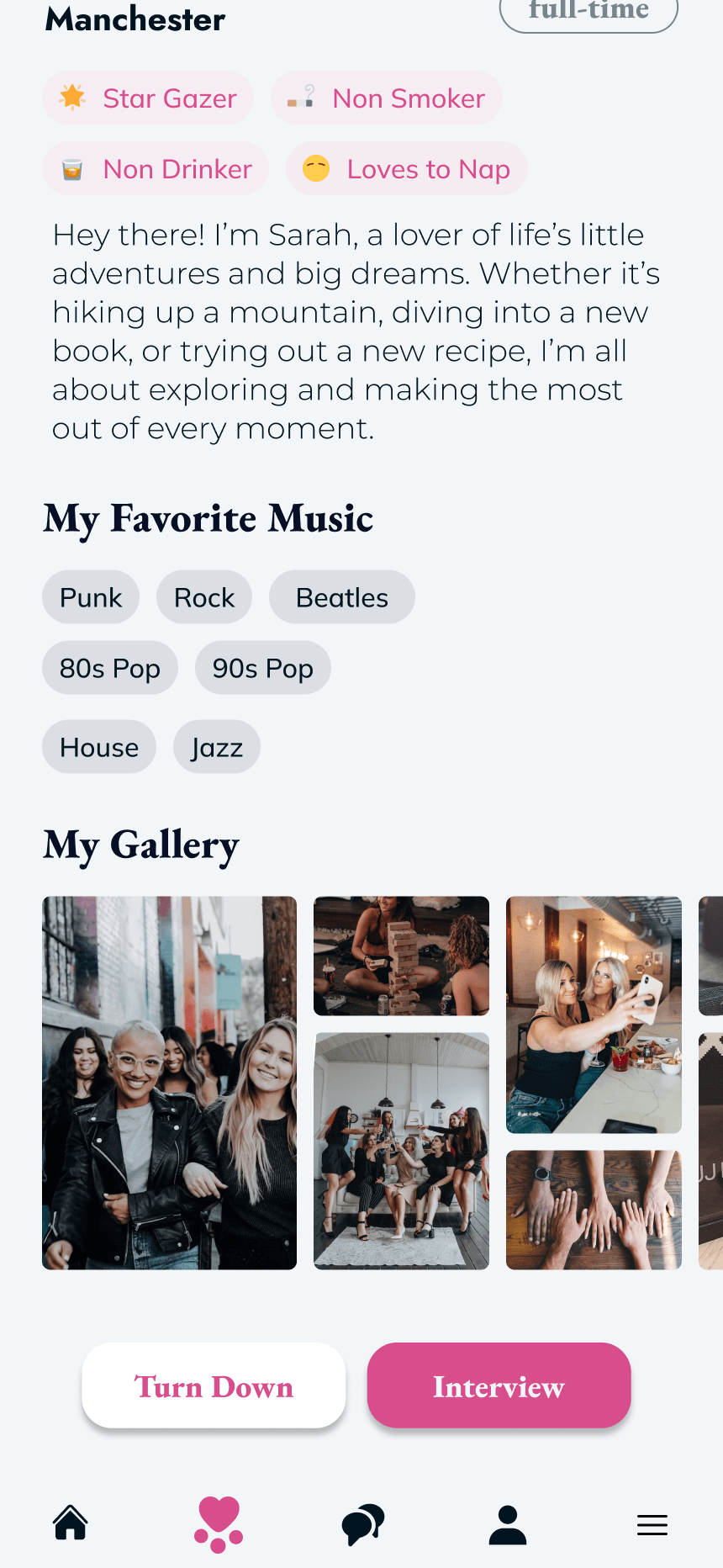Image resolution: width=723 pixels, height=1568 pixels.
Task: Open the group on sofa photo
Action: point(401,1150)
